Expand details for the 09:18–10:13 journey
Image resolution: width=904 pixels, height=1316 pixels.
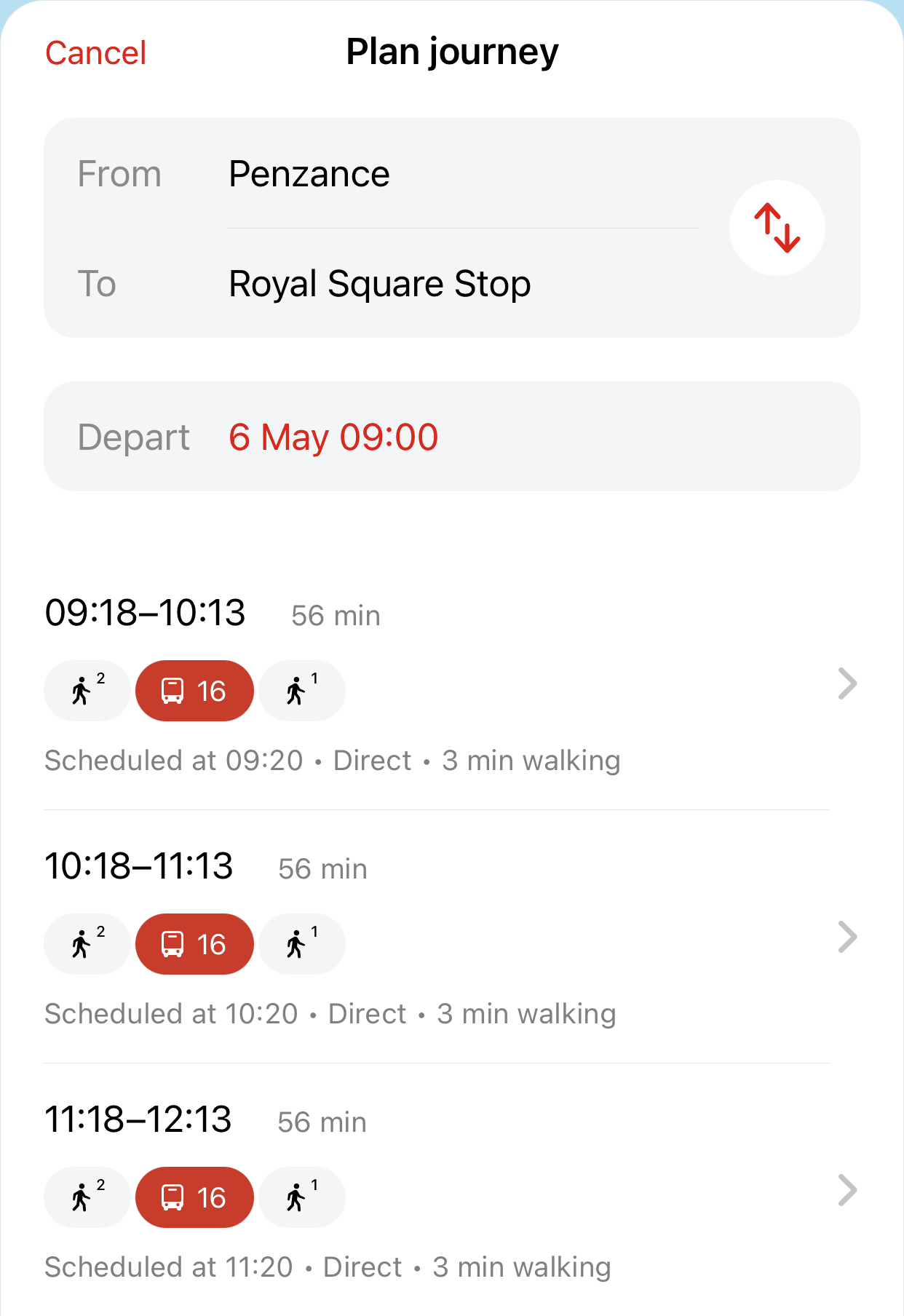pyautogui.click(x=846, y=683)
